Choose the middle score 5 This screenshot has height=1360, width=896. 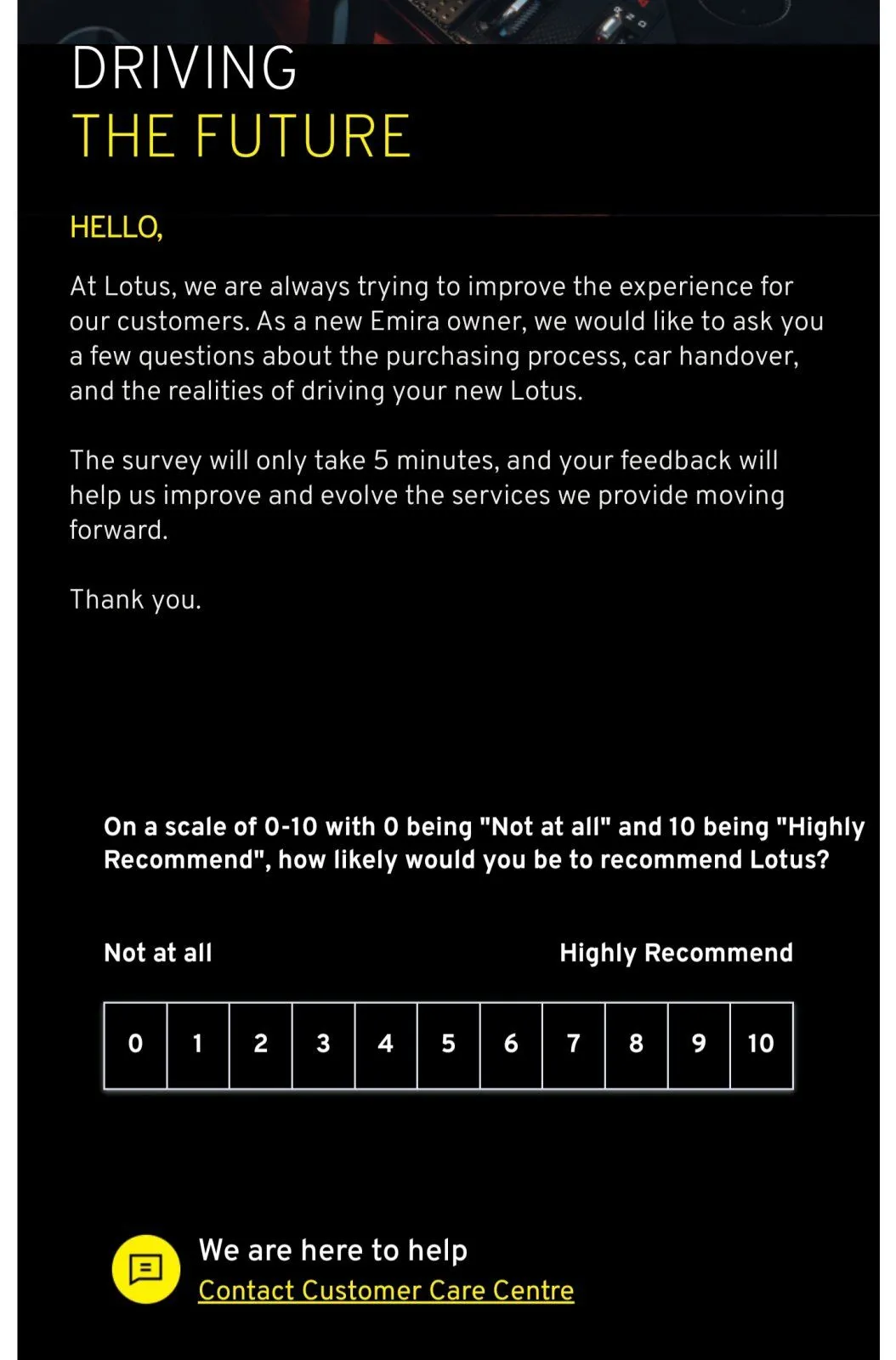tap(449, 1045)
